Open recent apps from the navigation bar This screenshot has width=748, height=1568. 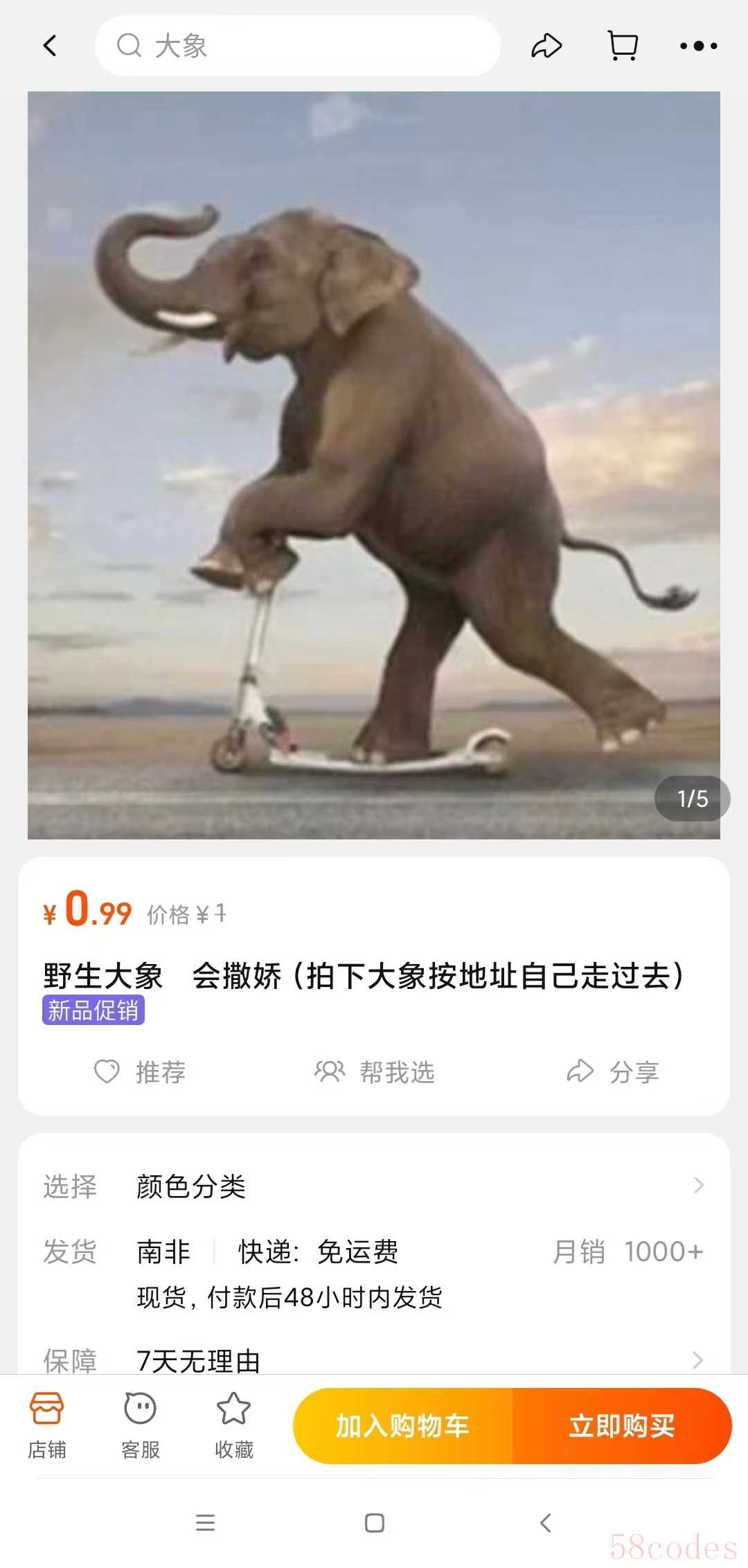(206, 1523)
